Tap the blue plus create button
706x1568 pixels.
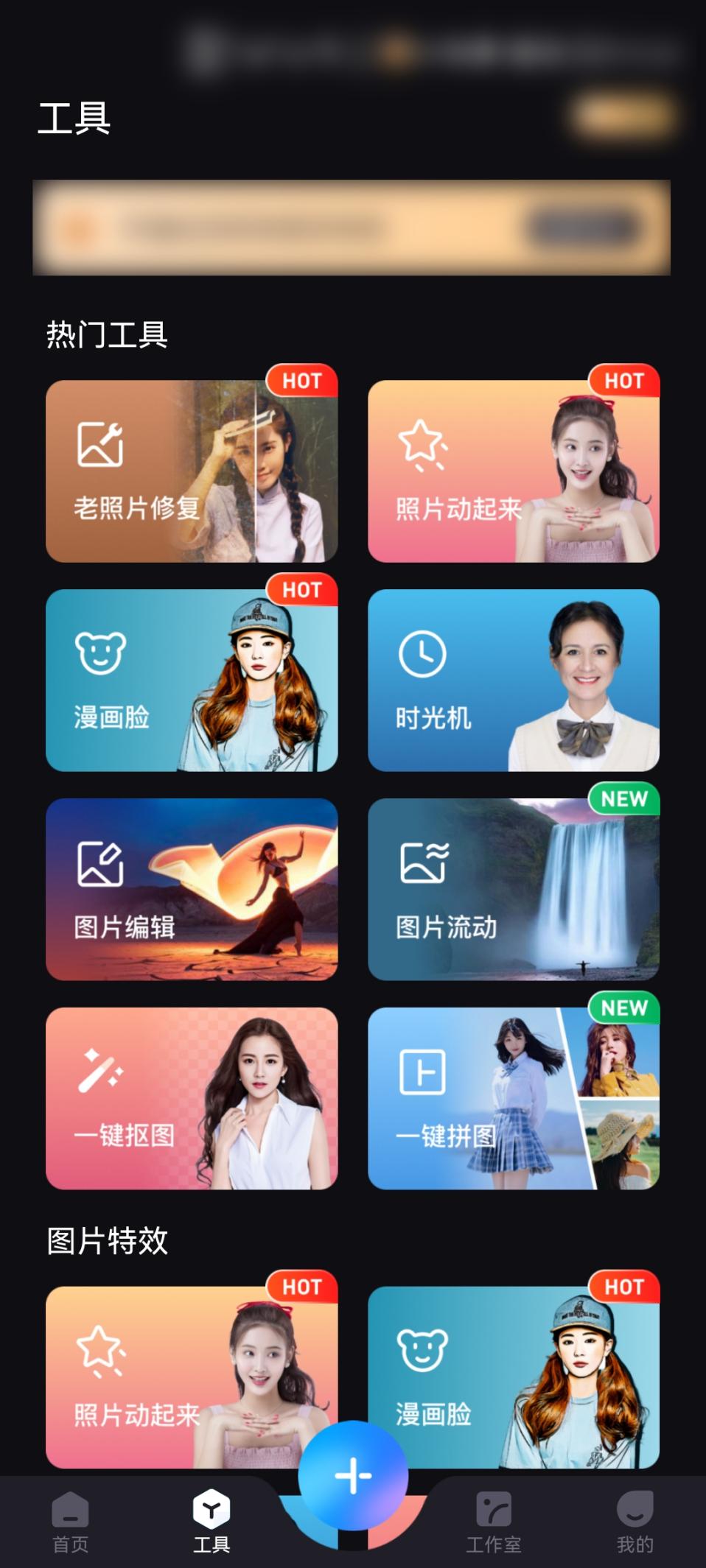click(353, 1475)
